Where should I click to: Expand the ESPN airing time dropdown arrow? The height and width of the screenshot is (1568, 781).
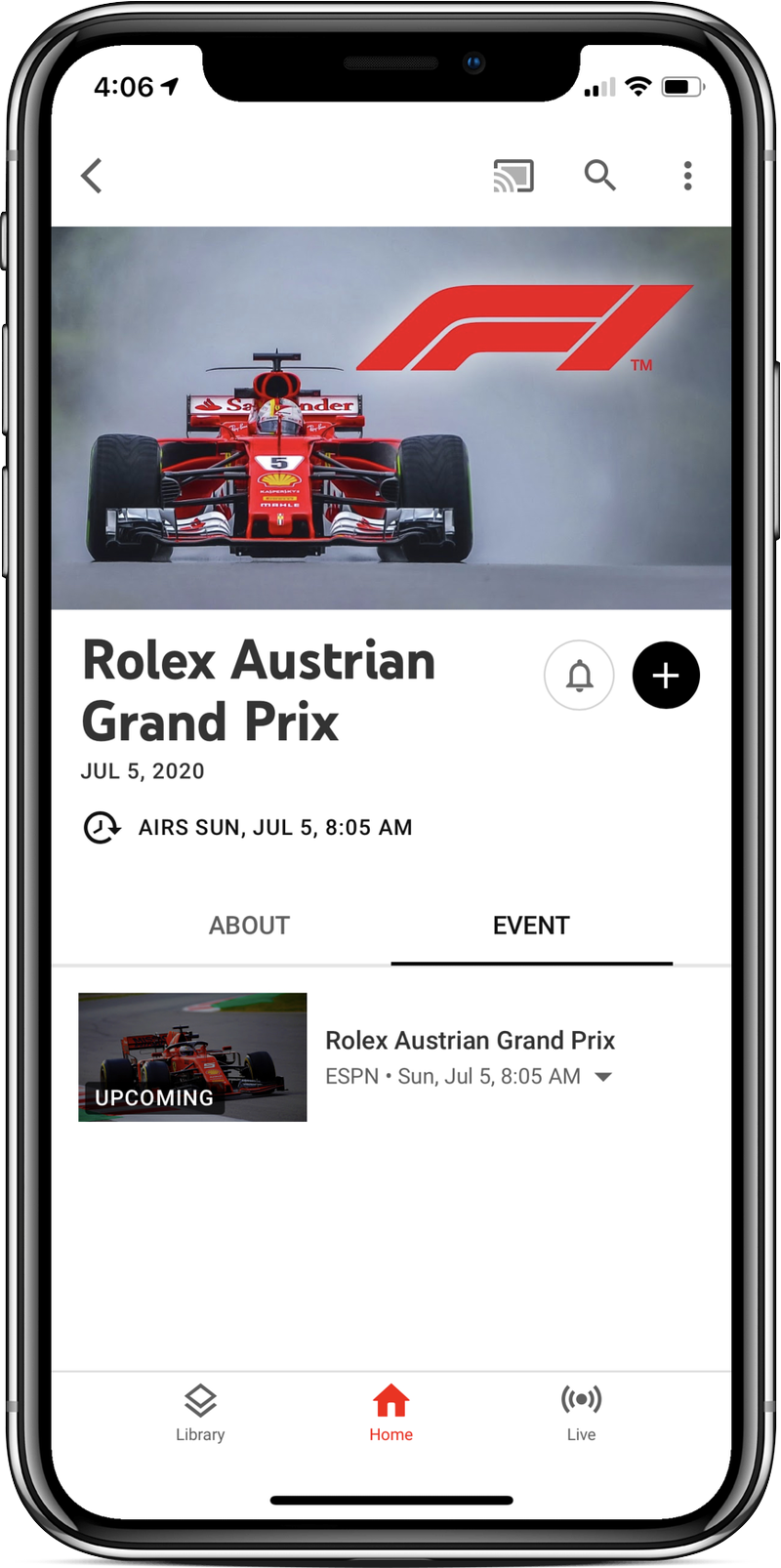coord(603,1077)
